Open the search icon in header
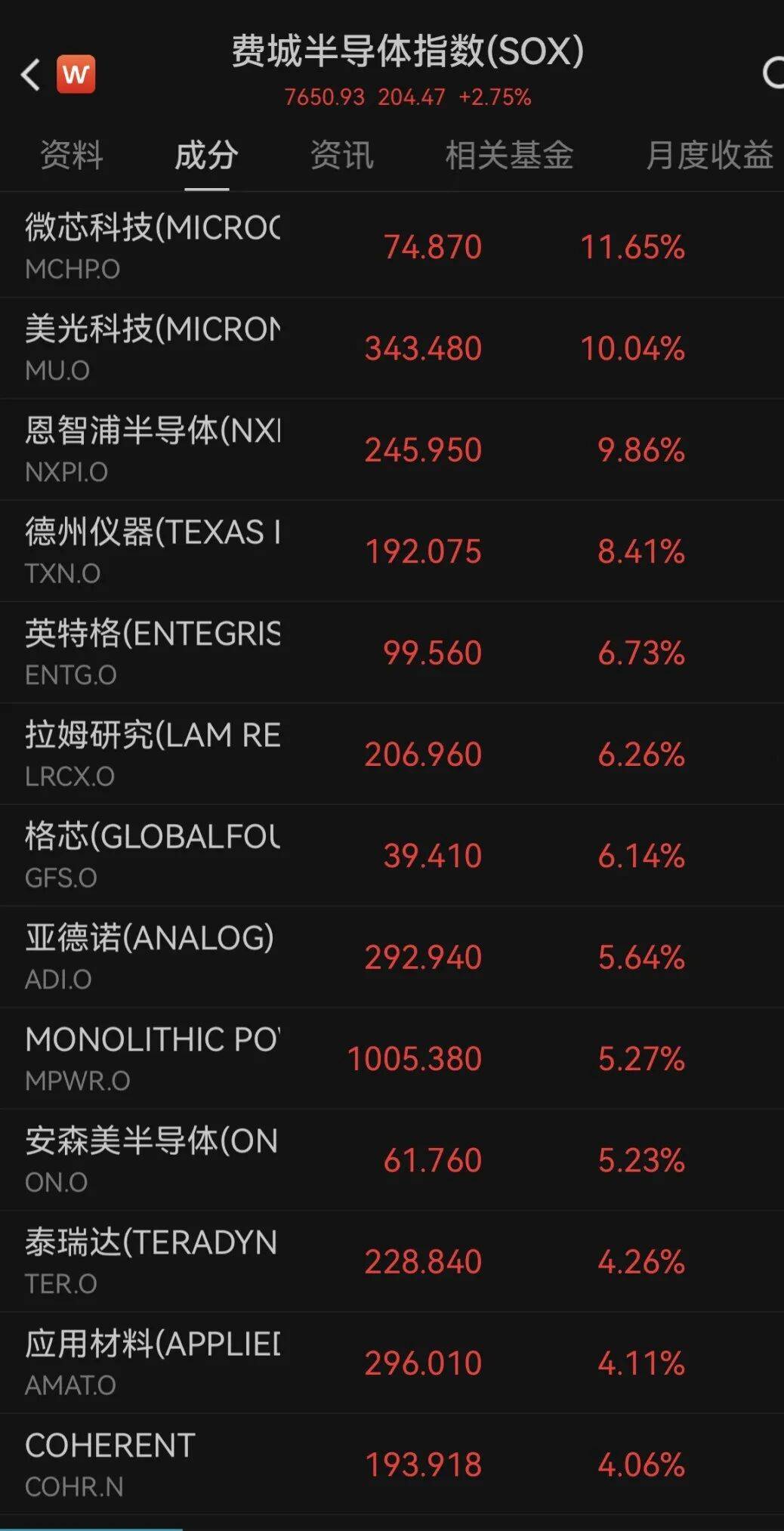The image size is (784, 1531). pyautogui.click(x=772, y=73)
